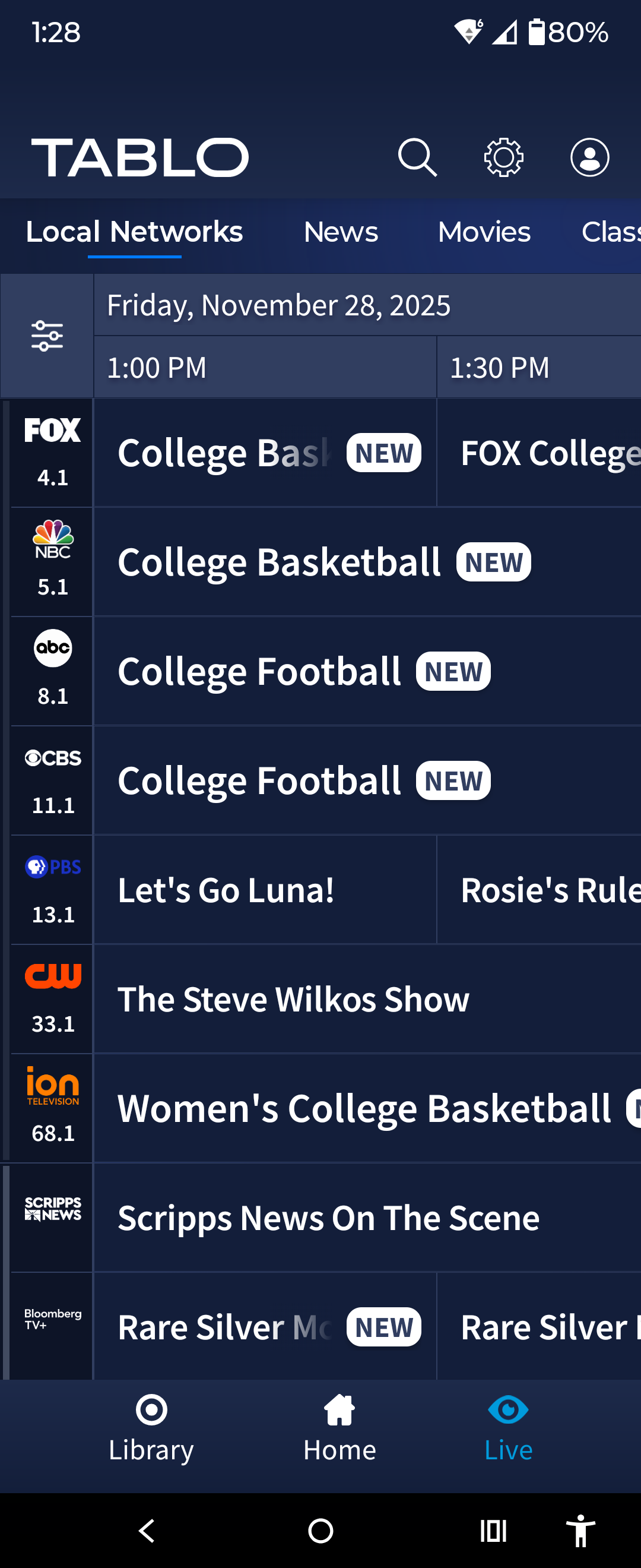Screen dimensions: 641x1568
Task: Tap the system back button
Action: pyautogui.click(x=147, y=1530)
